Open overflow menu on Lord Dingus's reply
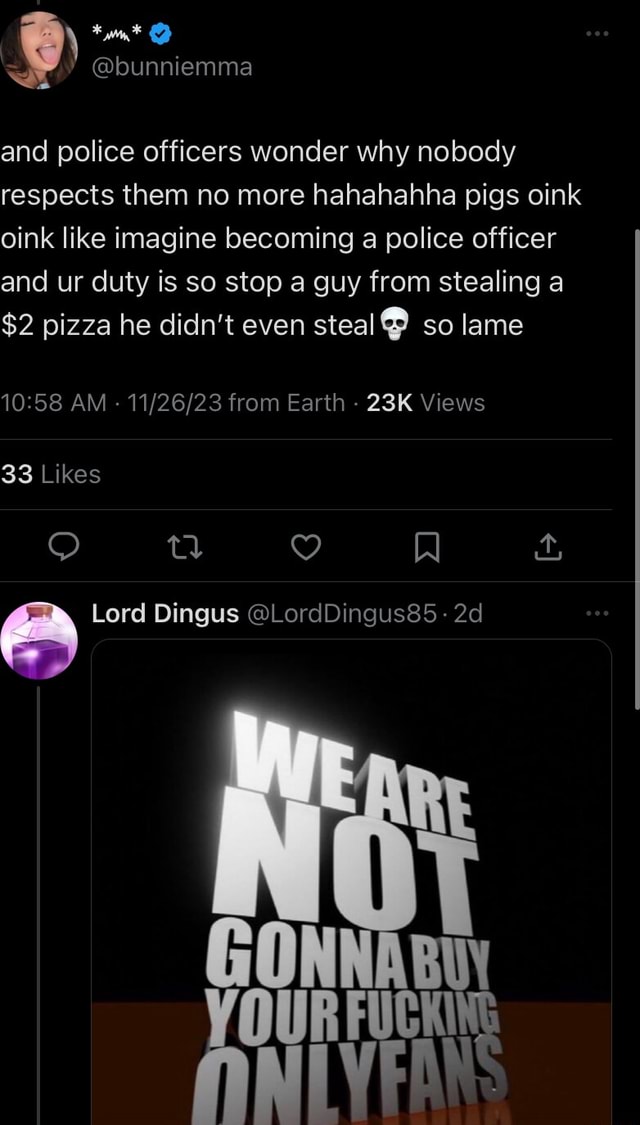This screenshot has height=1125, width=640. point(599,613)
